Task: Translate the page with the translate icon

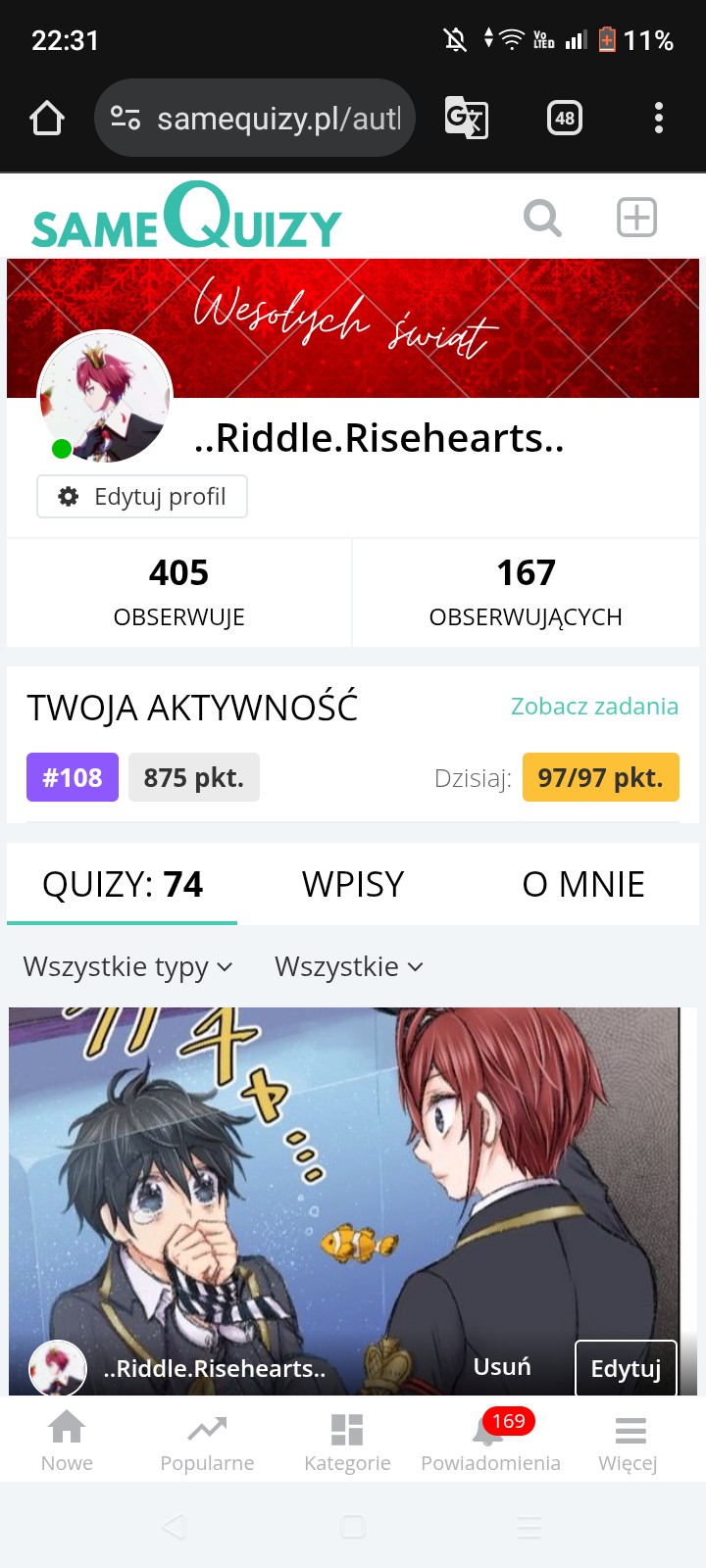Action: click(x=466, y=119)
